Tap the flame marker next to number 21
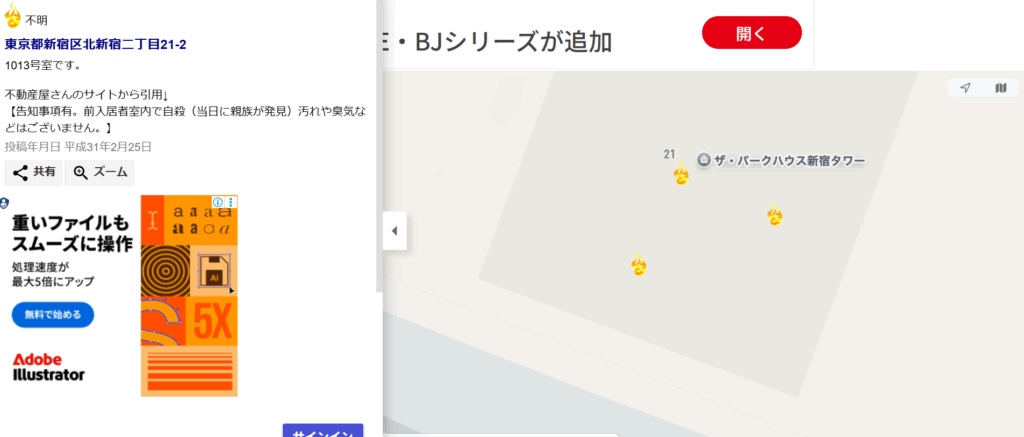The width and height of the screenshot is (1024, 437). click(x=681, y=176)
